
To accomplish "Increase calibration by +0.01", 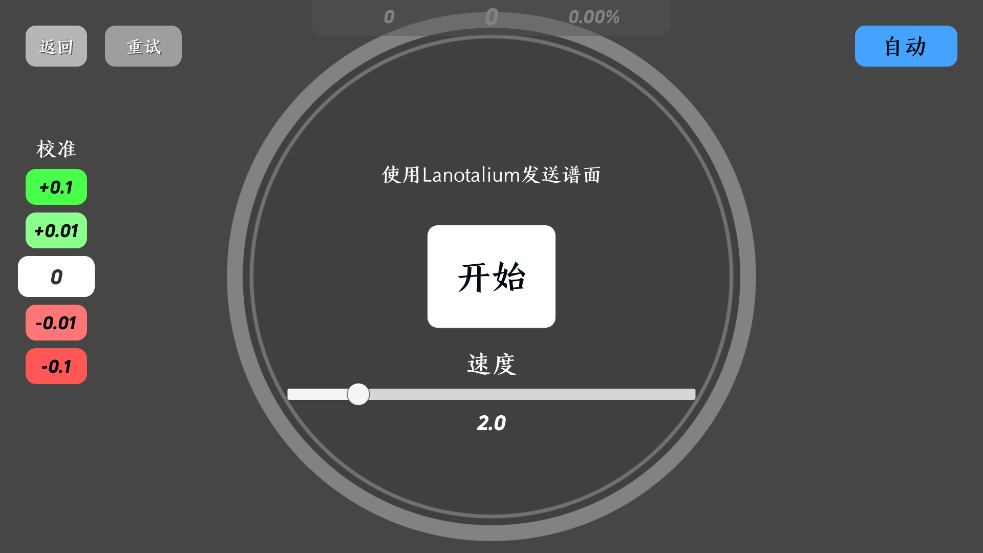I will (x=56, y=231).
